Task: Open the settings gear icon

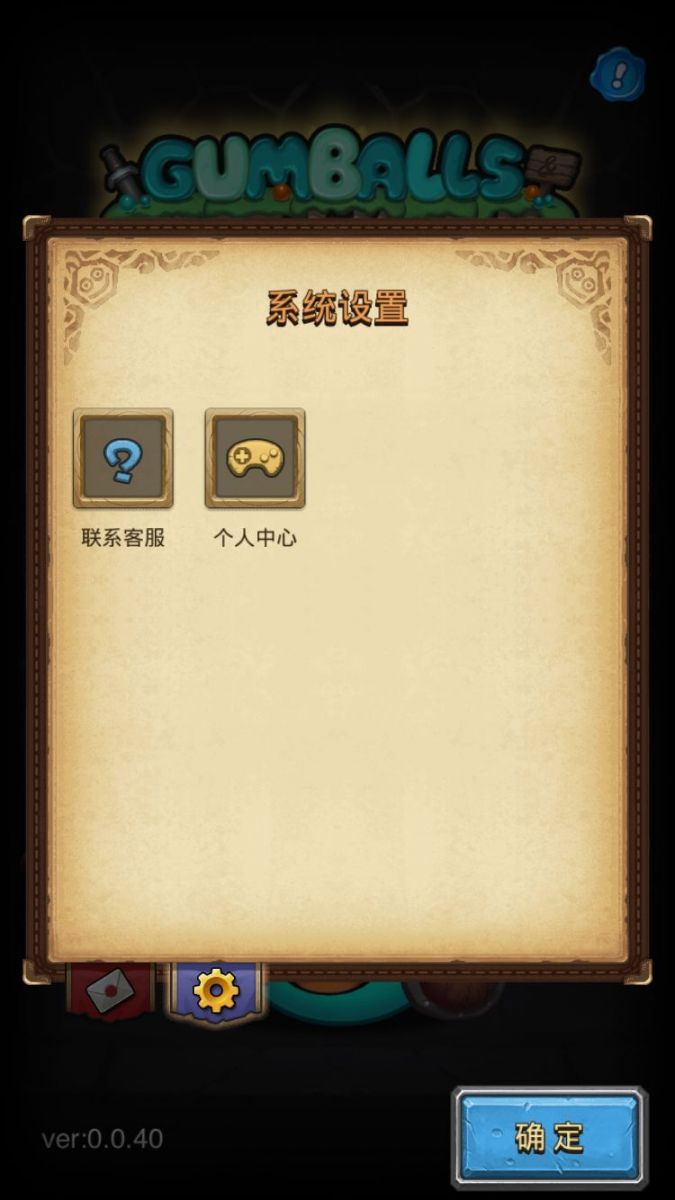Action: point(216,990)
